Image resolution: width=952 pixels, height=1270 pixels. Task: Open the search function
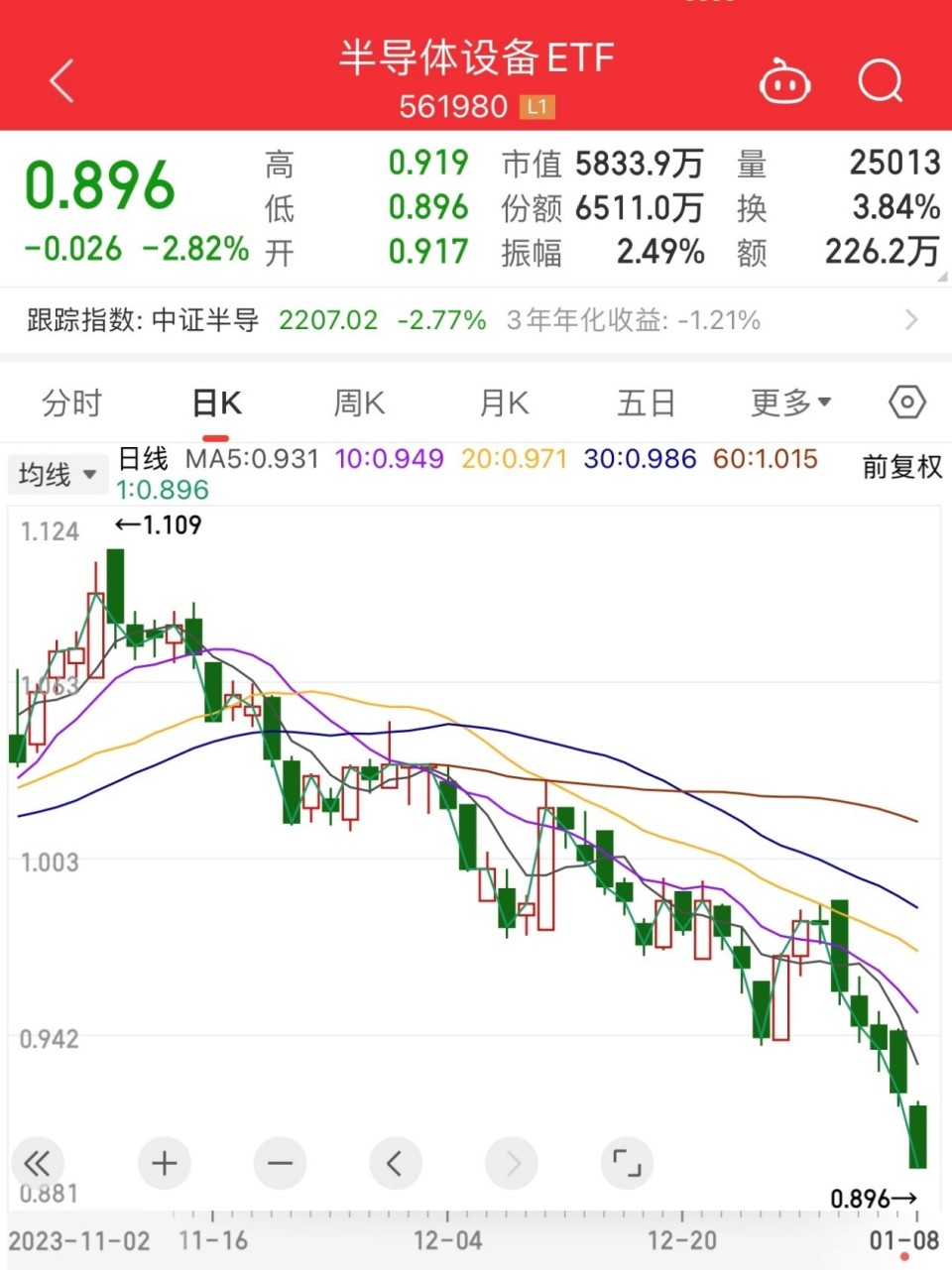pyautogui.click(x=879, y=81)
